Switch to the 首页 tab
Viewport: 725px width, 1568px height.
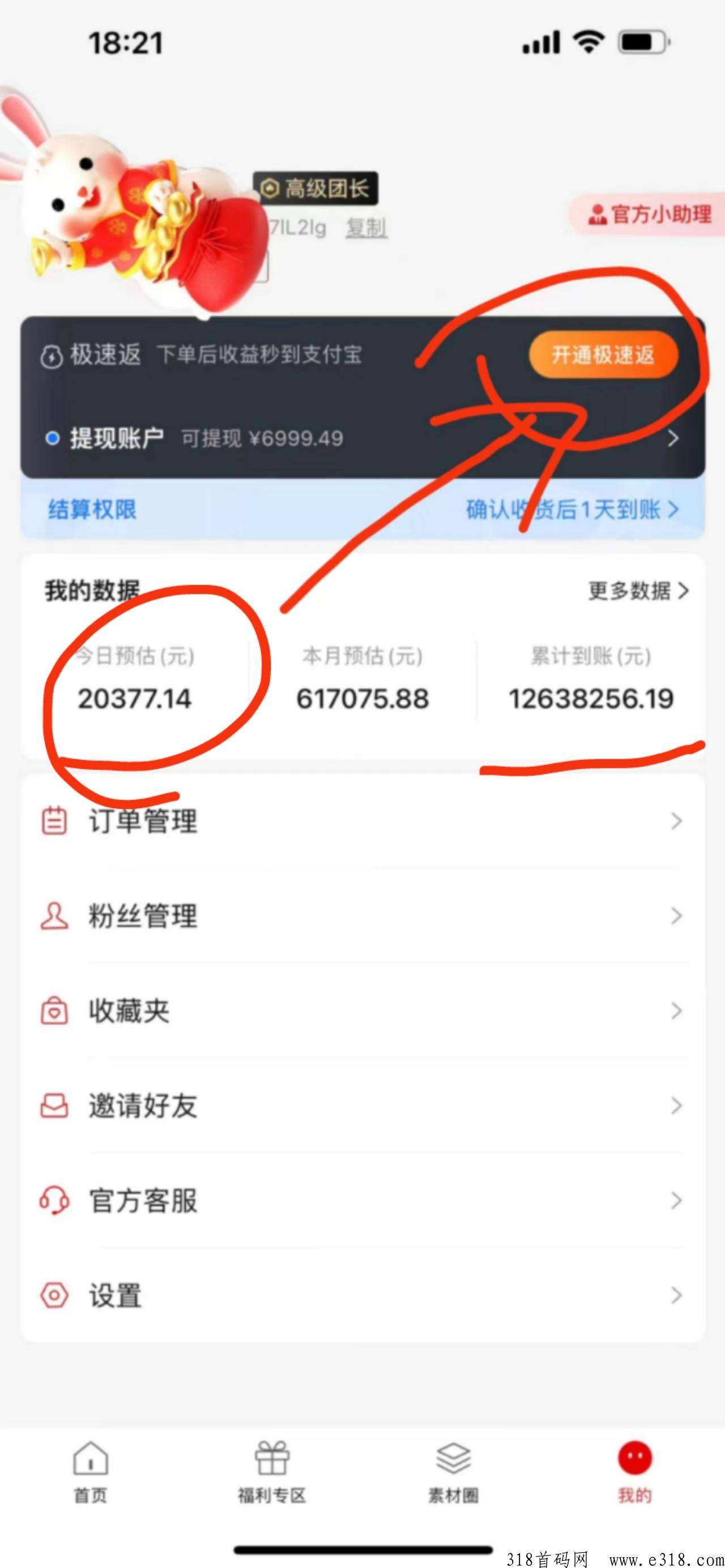point(91,1471)
